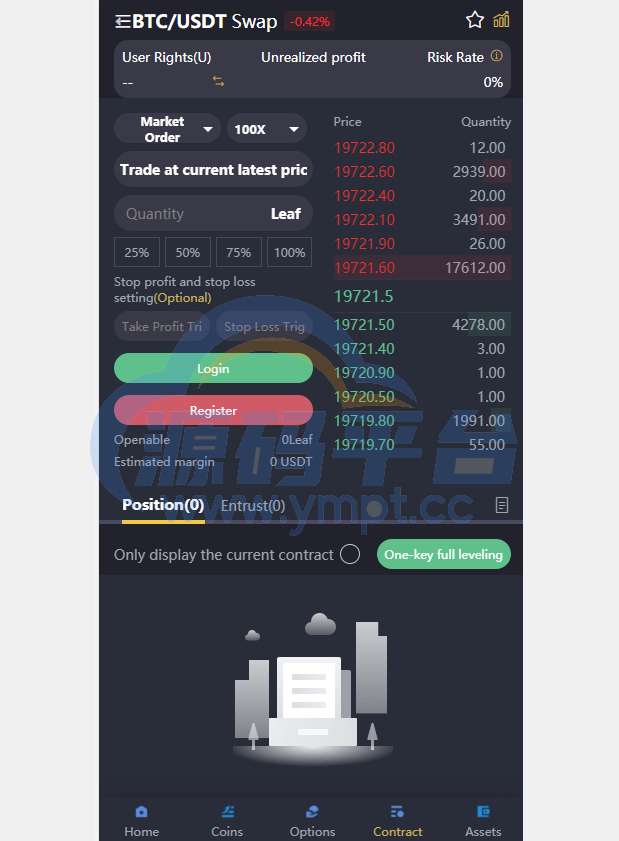Open the candlestick chart icon
This screenshot has width=619, height=841.
[502, 20]
